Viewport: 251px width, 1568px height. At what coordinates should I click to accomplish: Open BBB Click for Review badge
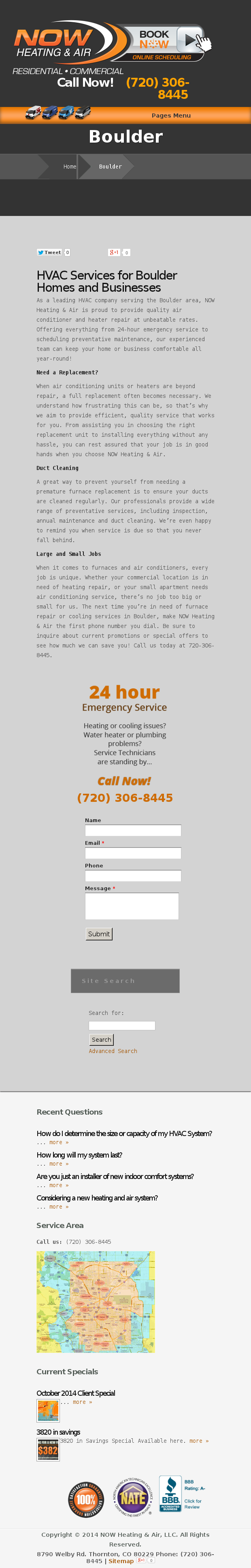pos(181,1494)
